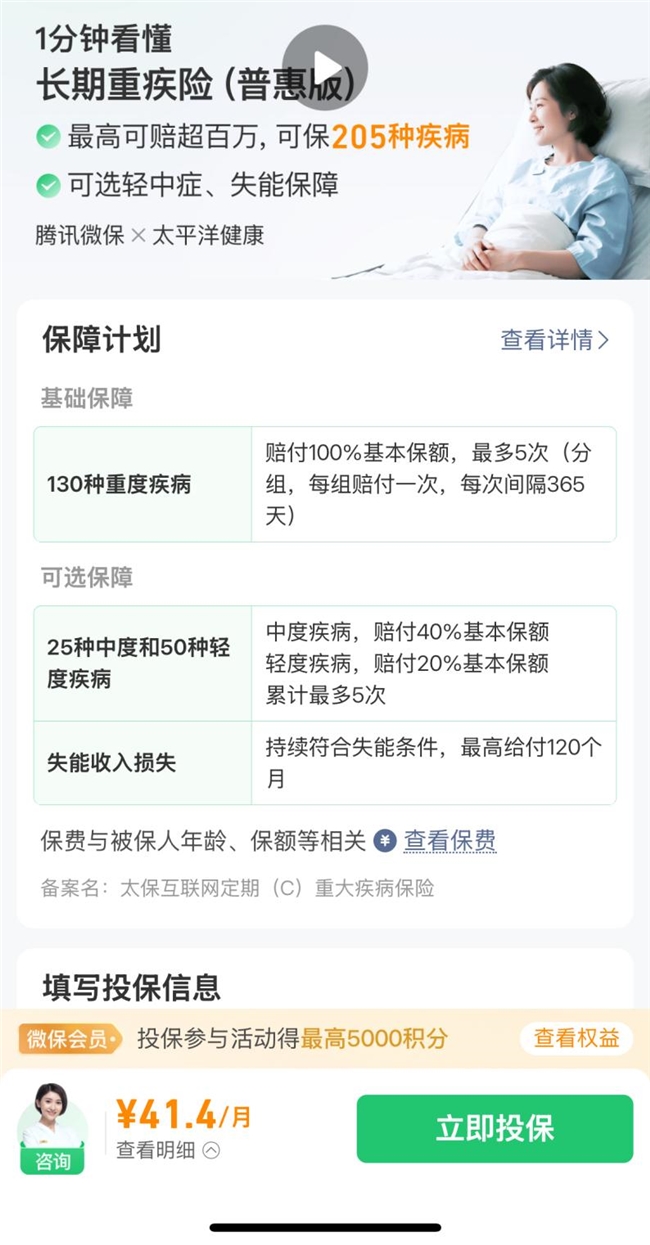Tap 查看权益 in the member banner
This screenshot has width=650, height=1245.
click(576, 1038)
